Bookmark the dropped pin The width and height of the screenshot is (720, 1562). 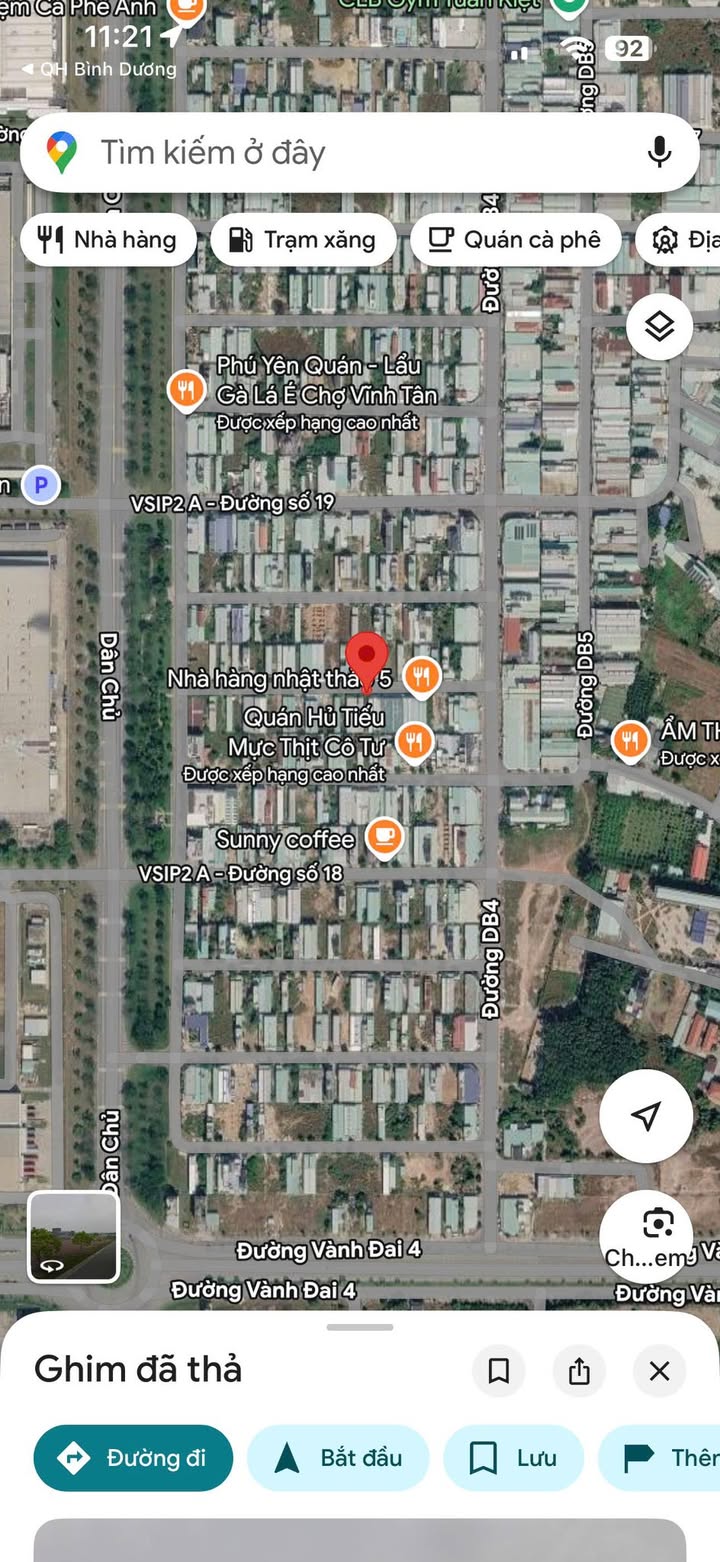click(499, 1370)
